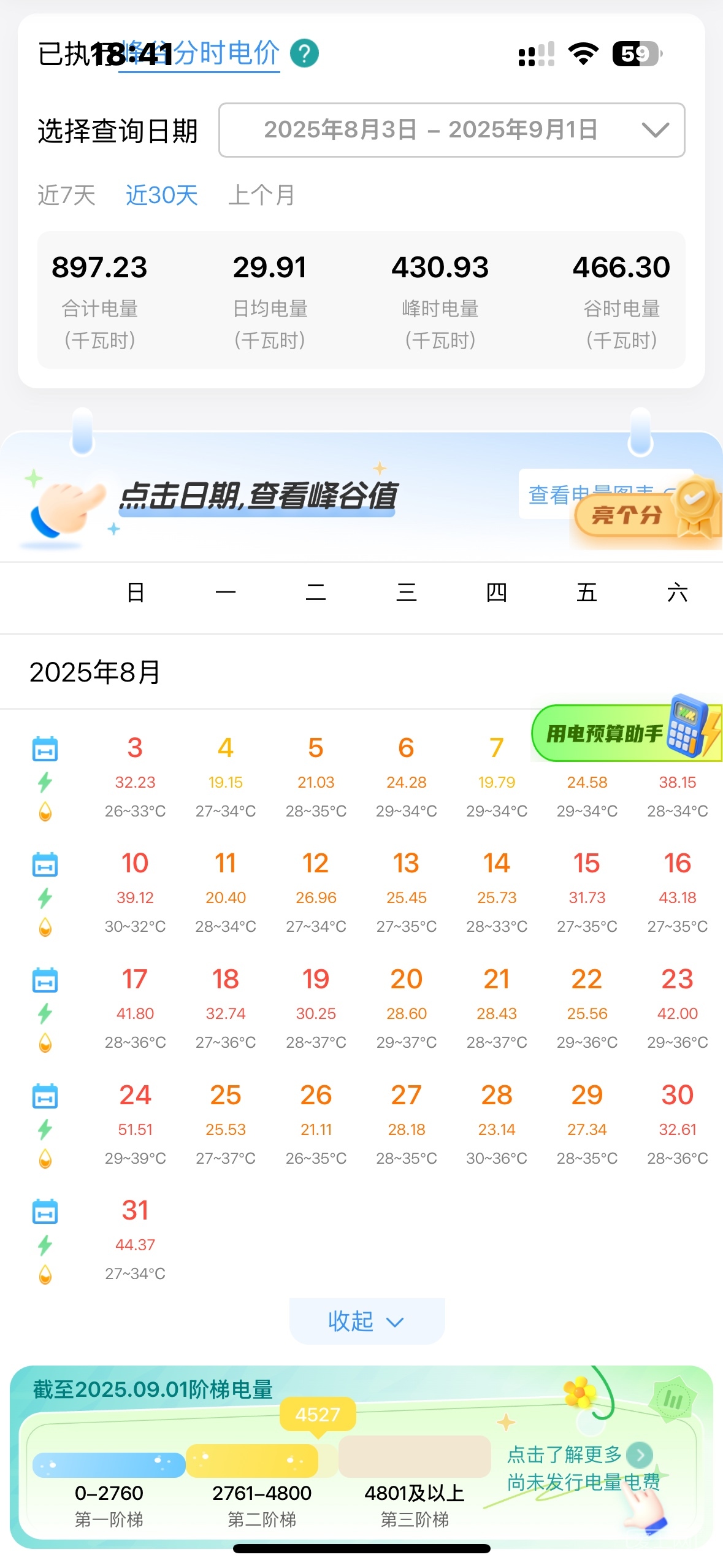This screenshot has height=1568, width=723.
Task: Expand the query date range dropdown
Action: pyautogui.click(x=451, y=130)
